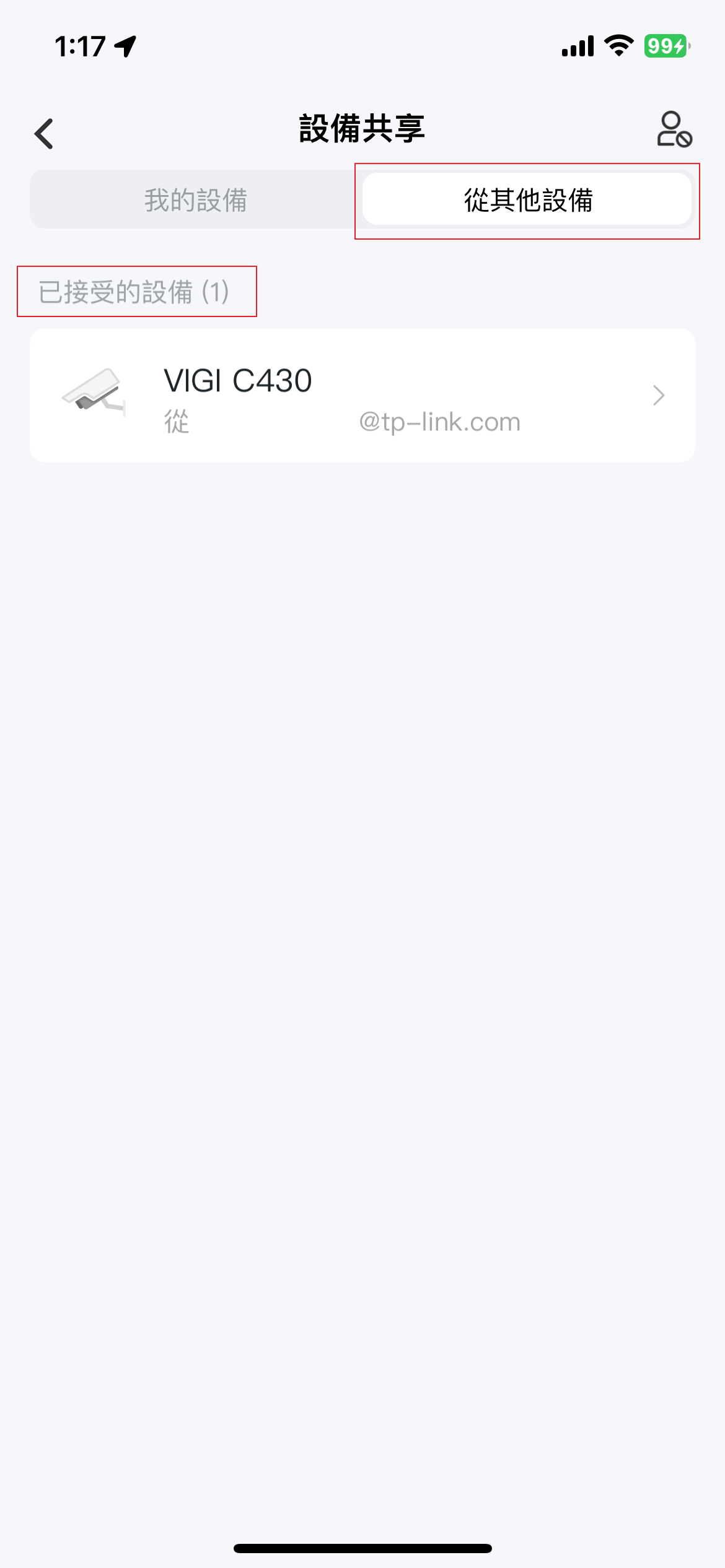Viewport: 725px width, 1568px height.
Task: Go back from the 設備共享 screen
Action: pyautogui.click(x=44, y=134)
